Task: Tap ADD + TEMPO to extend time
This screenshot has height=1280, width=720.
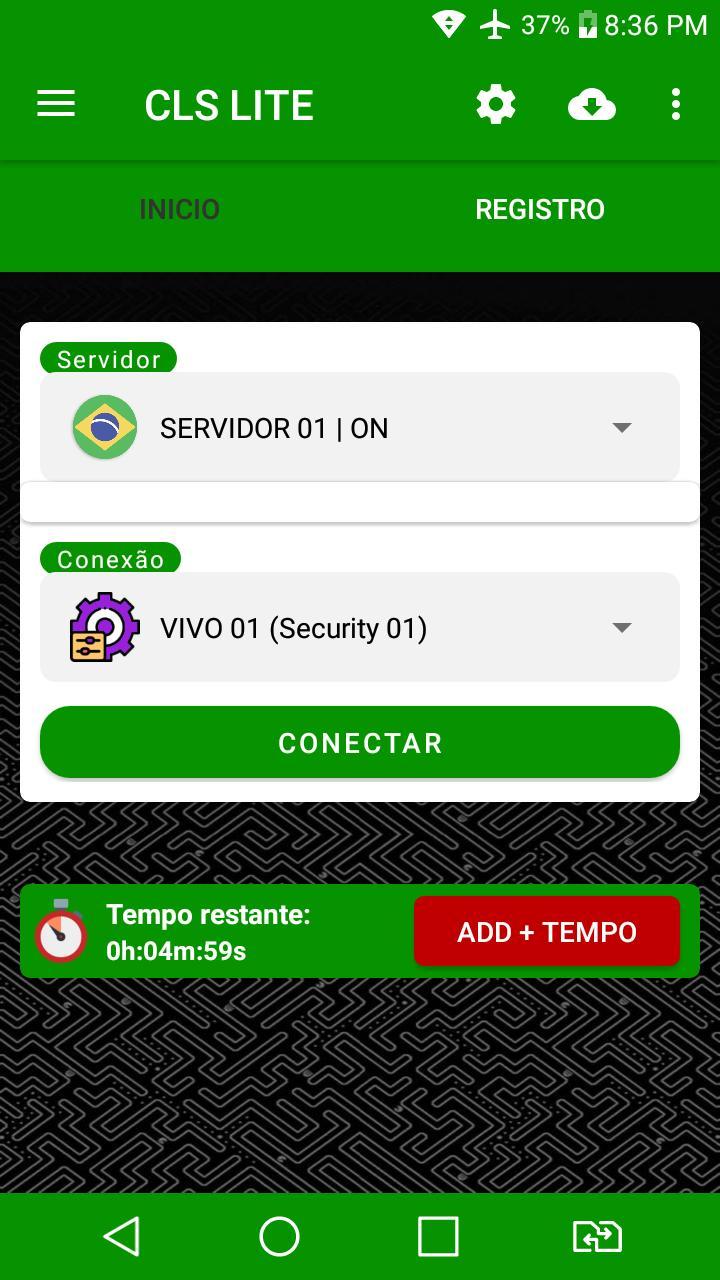Action: click(546, 931)
